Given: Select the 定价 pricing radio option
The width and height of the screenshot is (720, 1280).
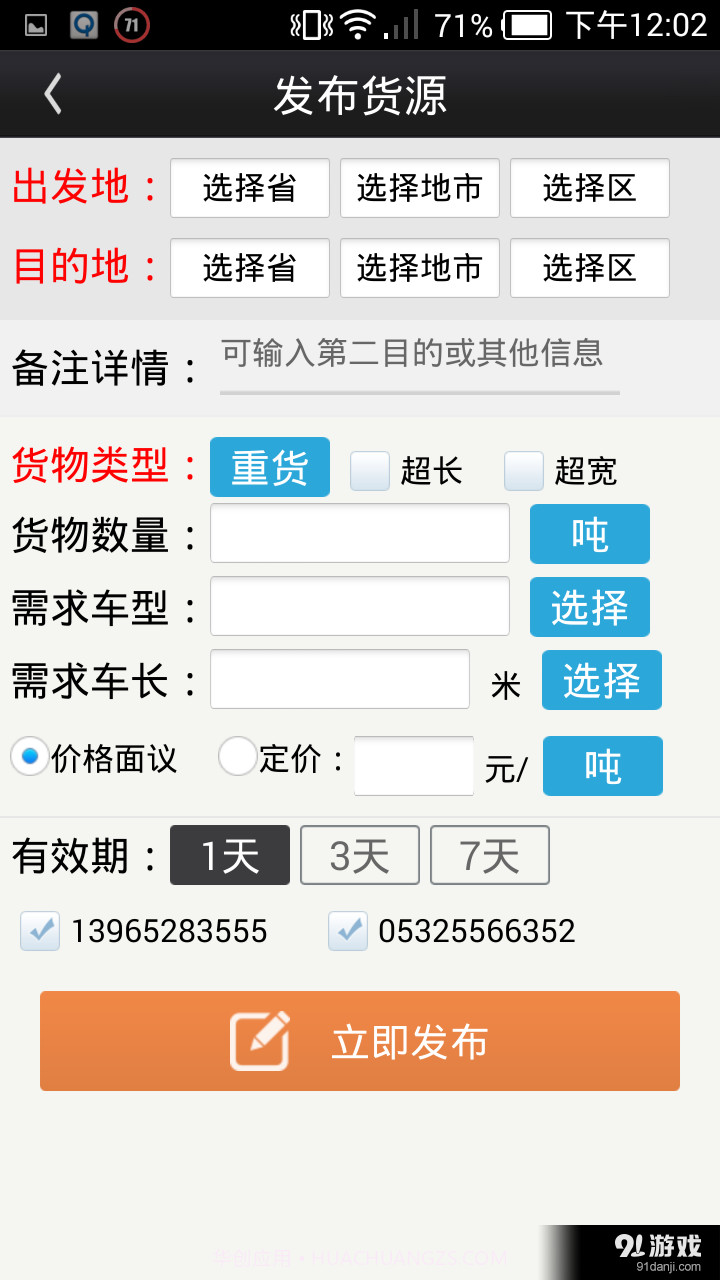Looking at the screenshot, I should tap(238, 758).
